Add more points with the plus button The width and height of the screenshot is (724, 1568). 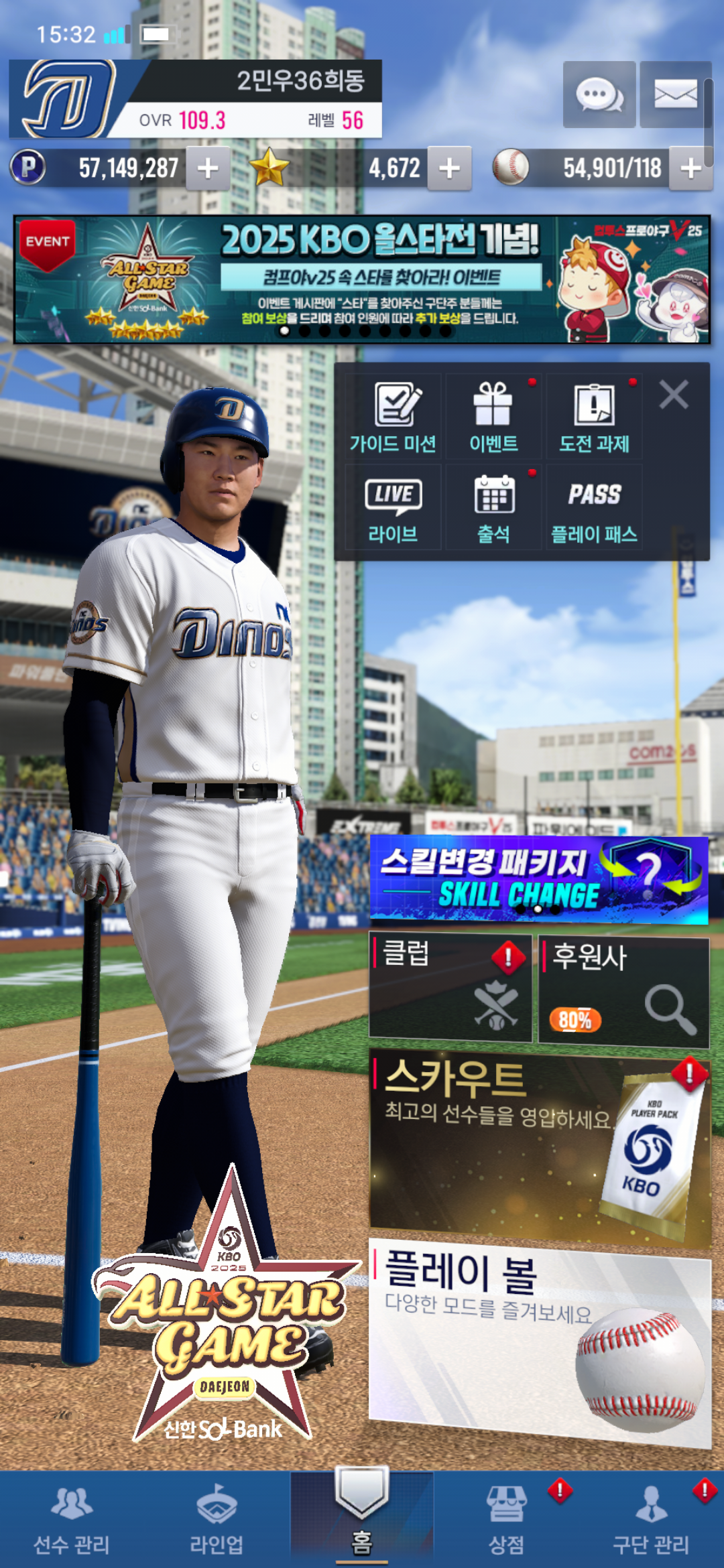[x=208, y=168]
